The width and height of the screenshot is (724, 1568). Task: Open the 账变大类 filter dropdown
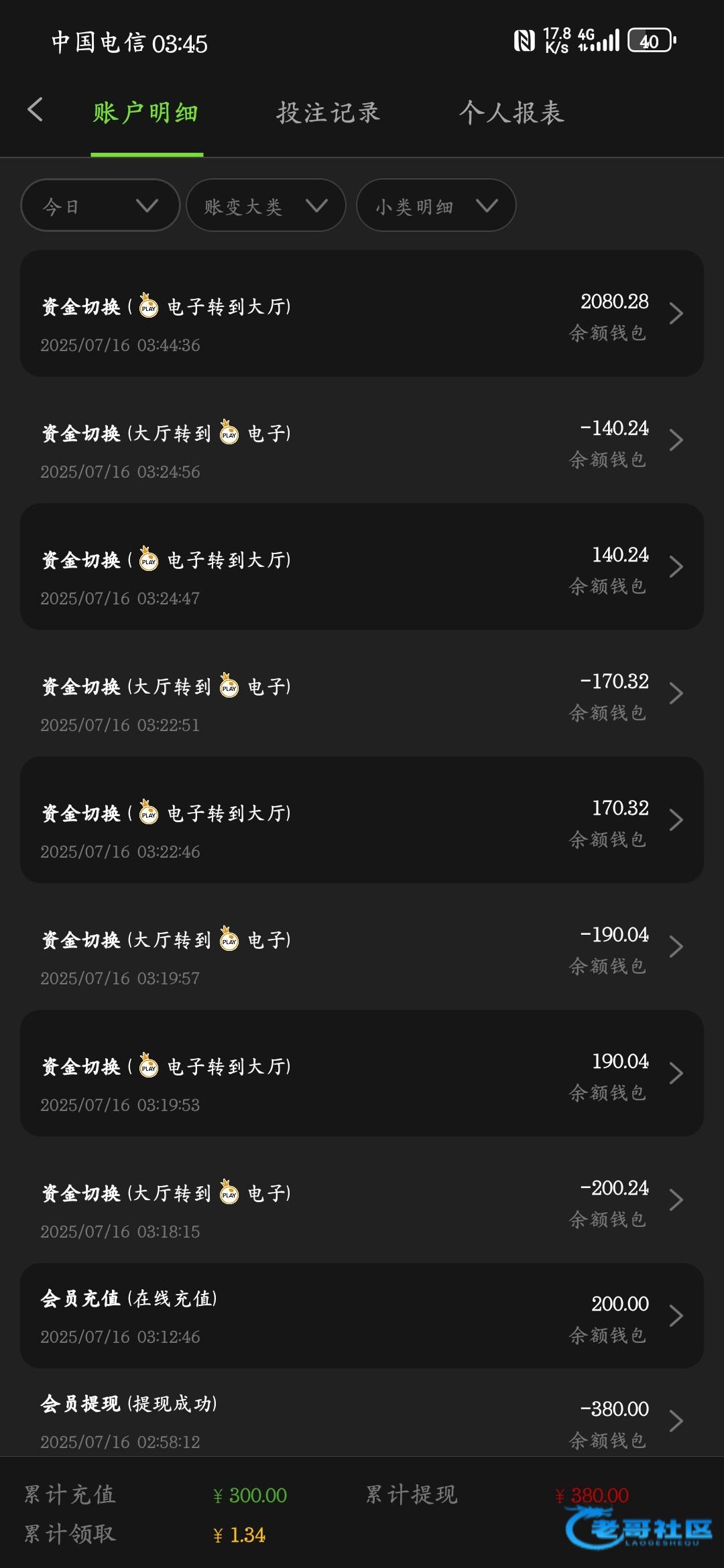click(265, 206)
